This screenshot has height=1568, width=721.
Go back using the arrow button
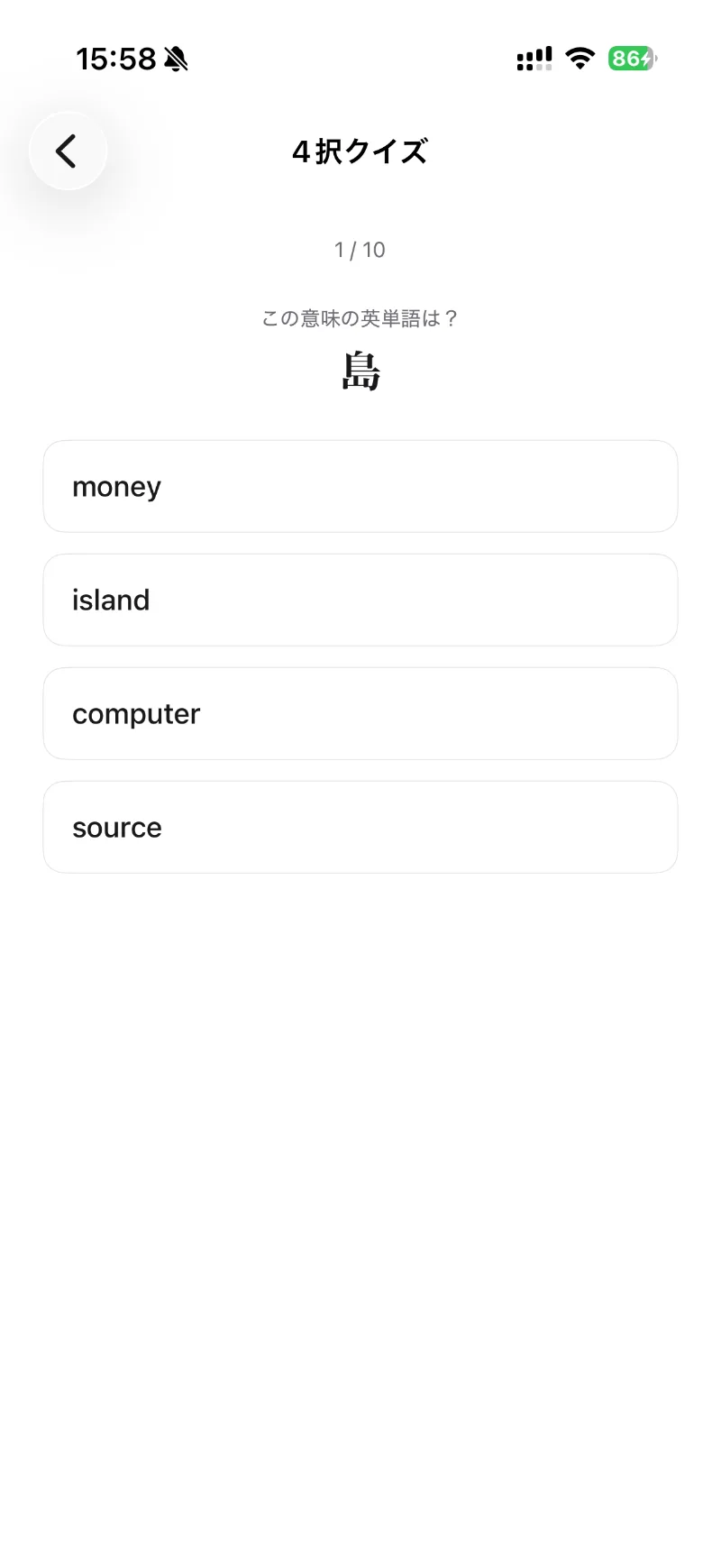68,151
